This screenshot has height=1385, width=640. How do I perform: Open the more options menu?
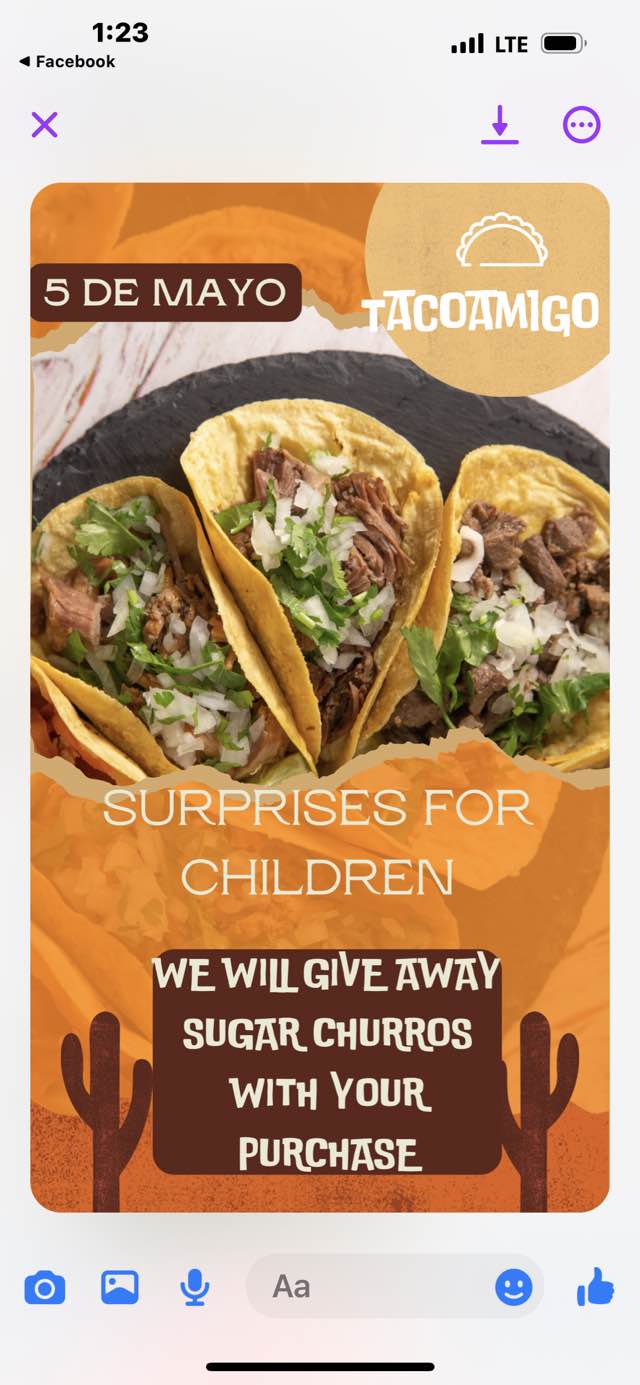[581, 126]
